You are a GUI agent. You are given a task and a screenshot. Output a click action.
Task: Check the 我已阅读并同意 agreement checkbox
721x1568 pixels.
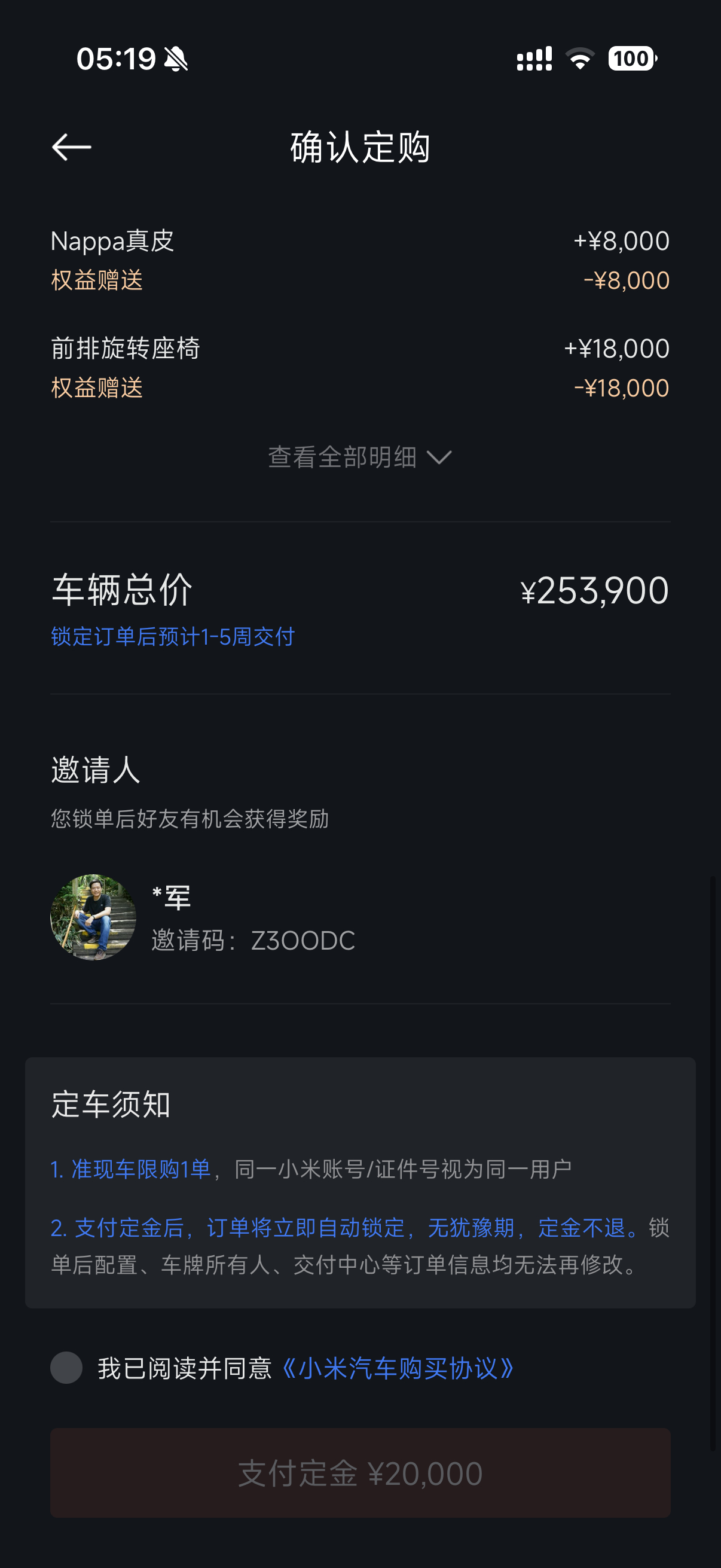coord(66,1368)
